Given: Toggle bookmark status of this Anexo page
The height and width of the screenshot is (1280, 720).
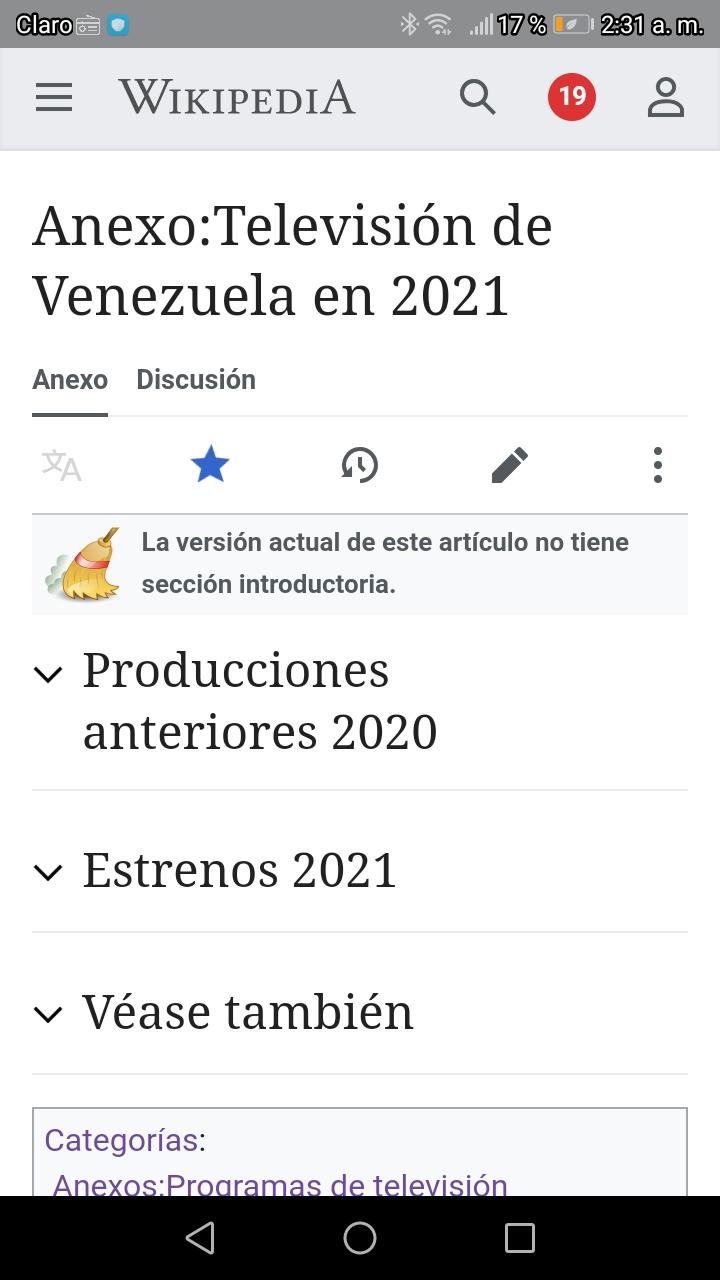Looking at the screenshot, I should point(210,464).
